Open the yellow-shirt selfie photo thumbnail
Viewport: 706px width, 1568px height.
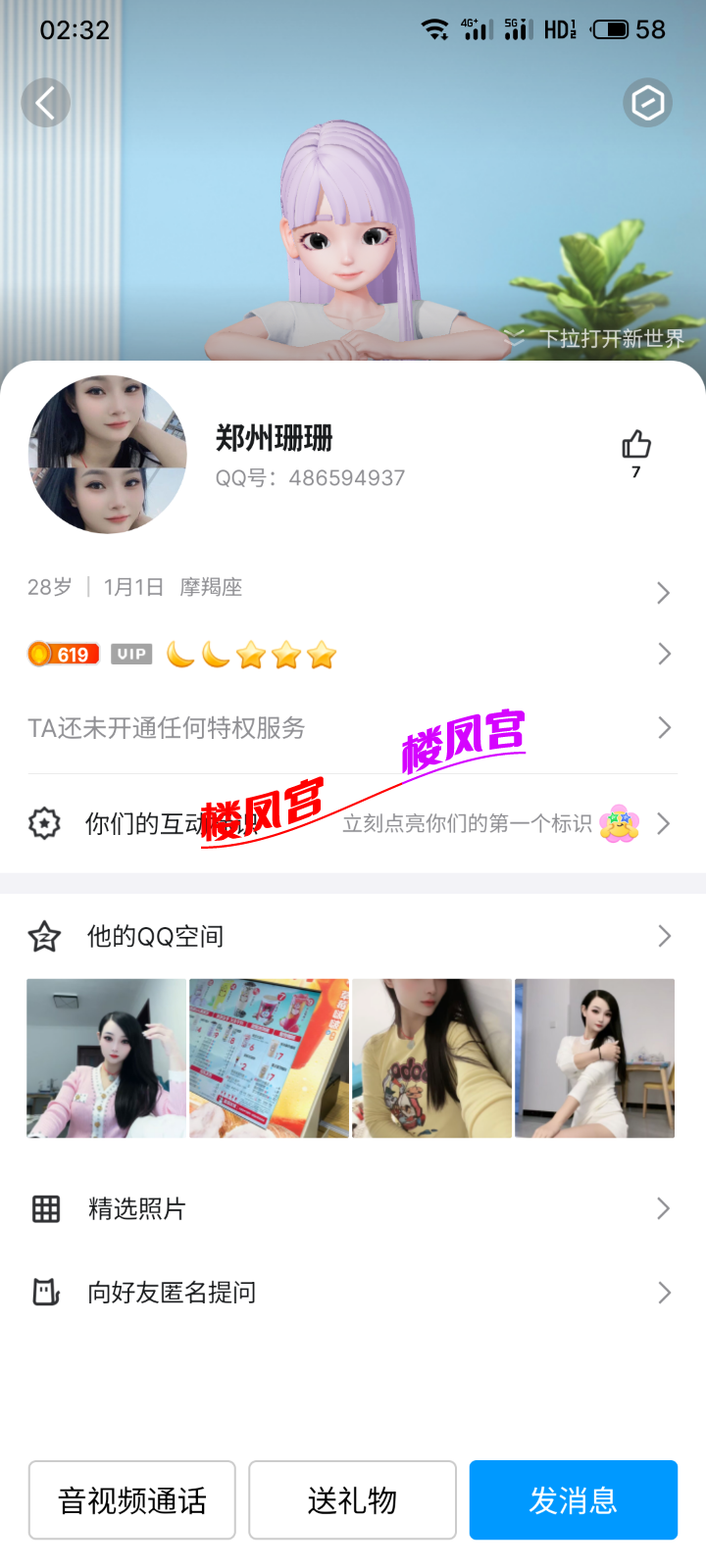coord(431,1057)
